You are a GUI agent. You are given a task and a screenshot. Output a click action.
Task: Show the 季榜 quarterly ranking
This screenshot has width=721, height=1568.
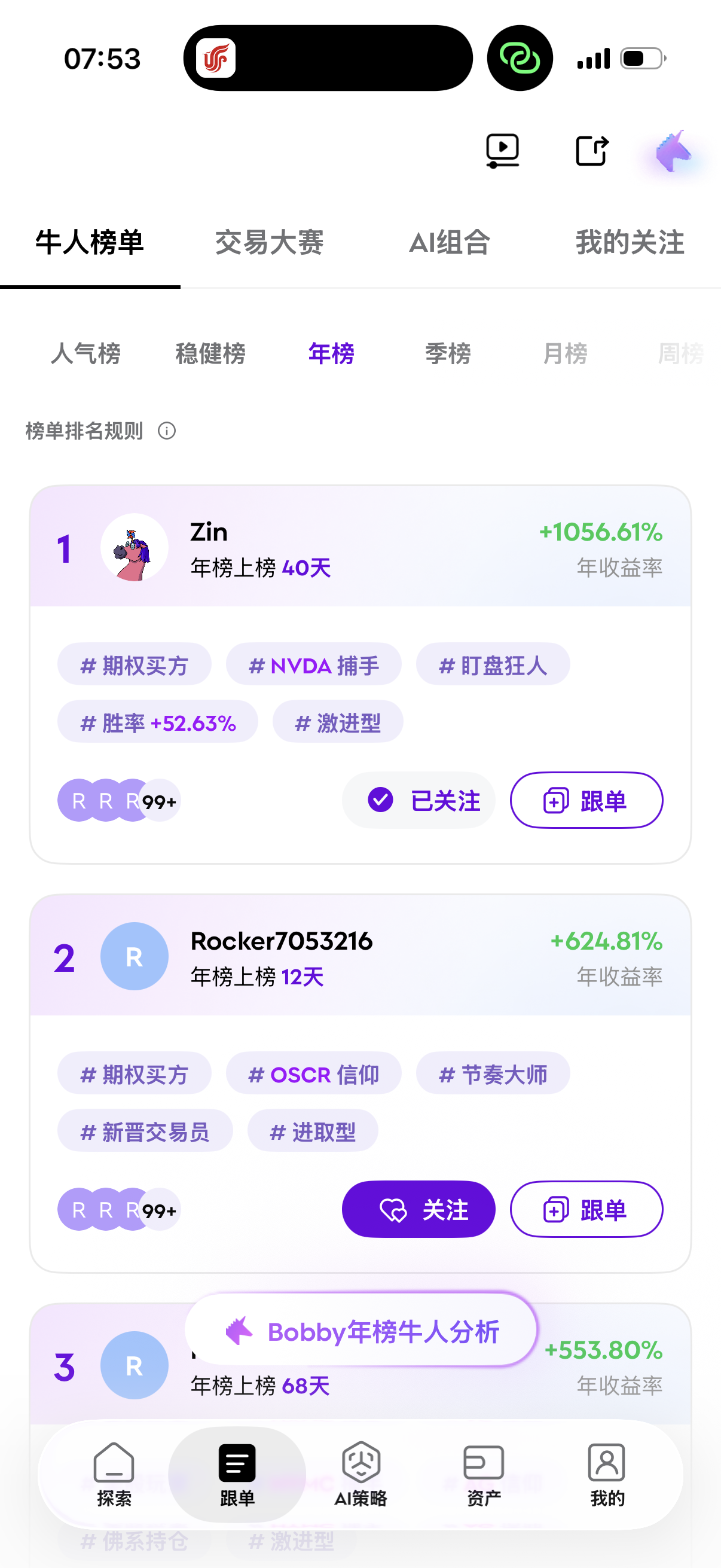448,353
